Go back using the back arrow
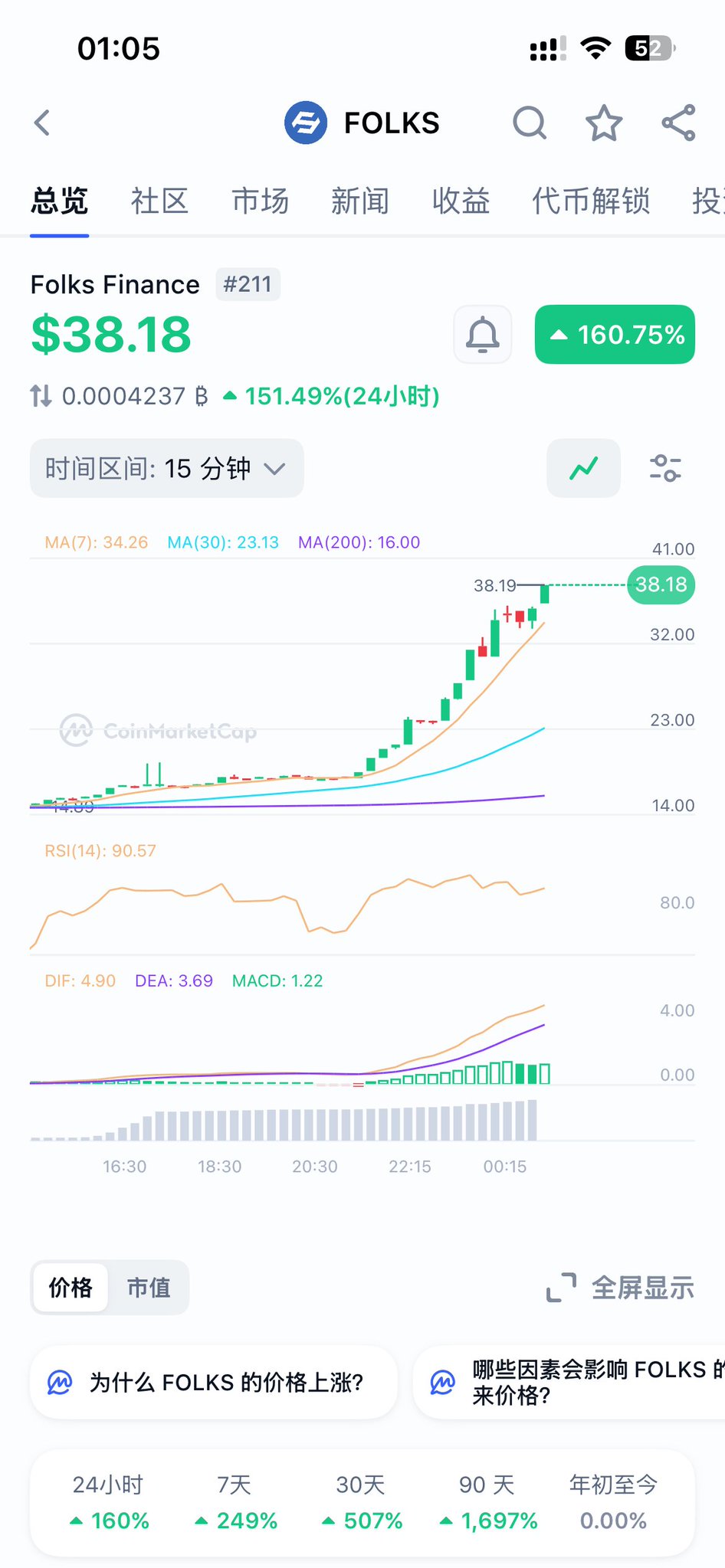The image size is (725, 1568). pos(42,123)
